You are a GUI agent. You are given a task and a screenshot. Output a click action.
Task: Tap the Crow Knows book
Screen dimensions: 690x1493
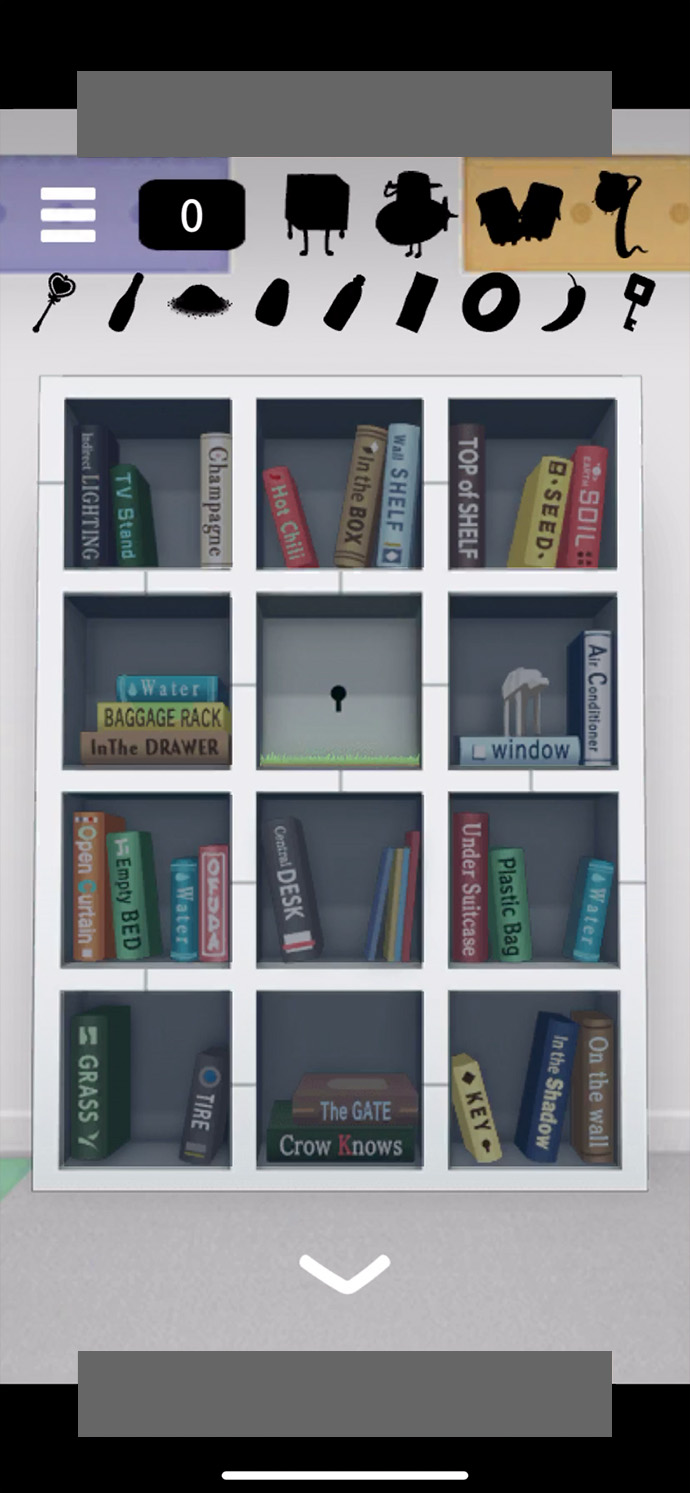pyautogui.click(x=340, y=1145)
